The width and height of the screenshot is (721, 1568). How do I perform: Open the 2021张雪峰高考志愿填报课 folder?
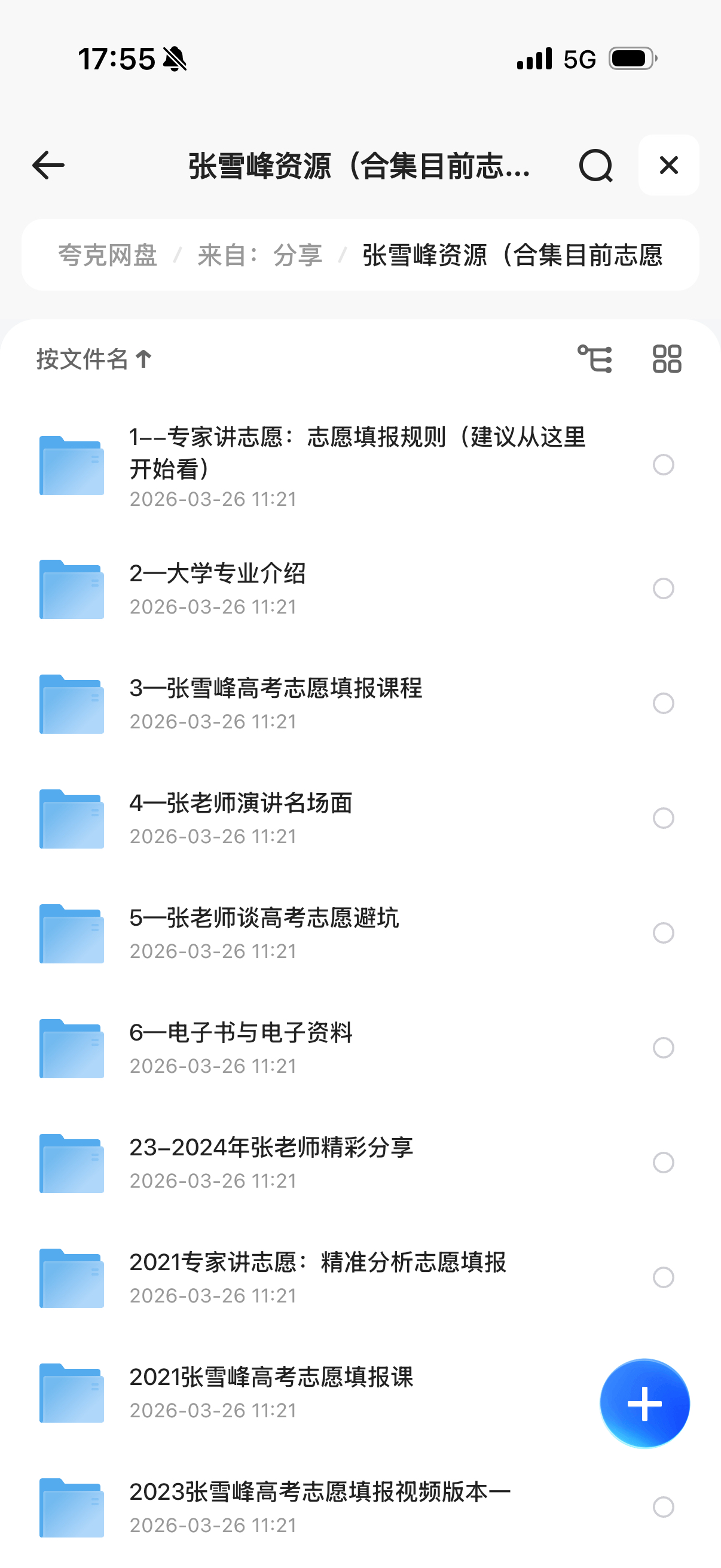point(271,1377)
